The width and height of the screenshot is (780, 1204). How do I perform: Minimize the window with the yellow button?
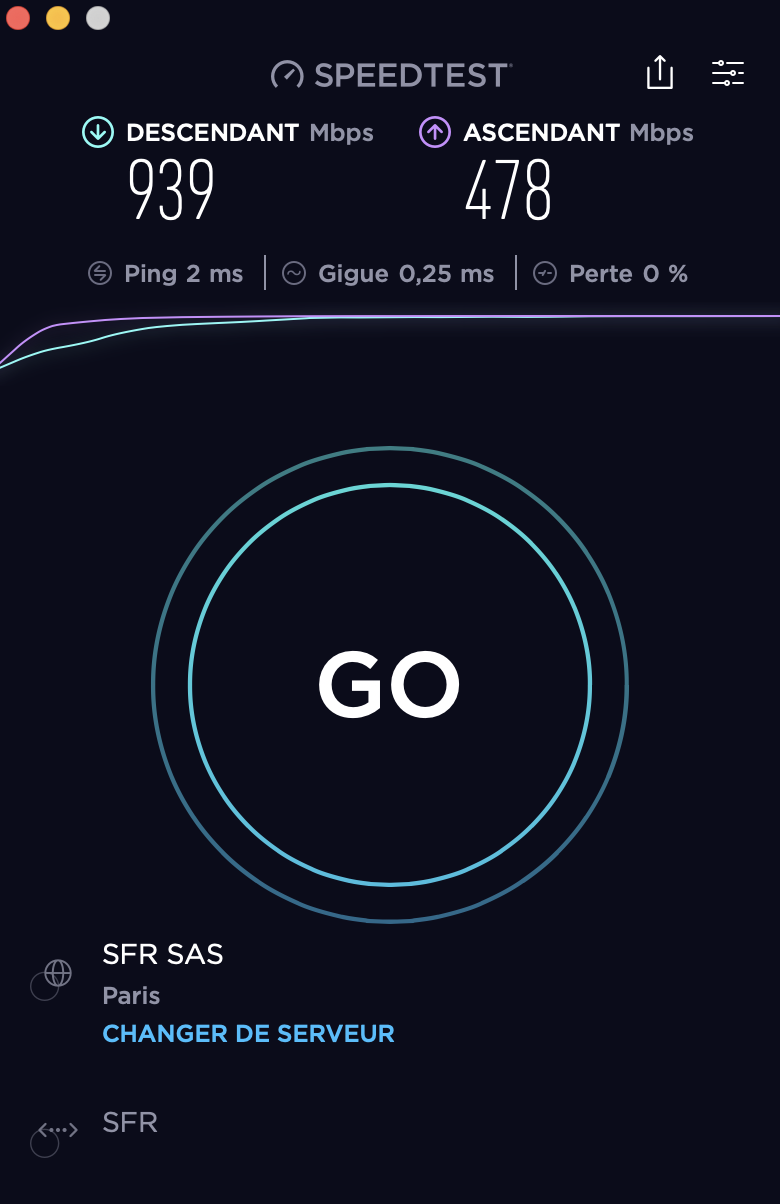click(58, 18)
